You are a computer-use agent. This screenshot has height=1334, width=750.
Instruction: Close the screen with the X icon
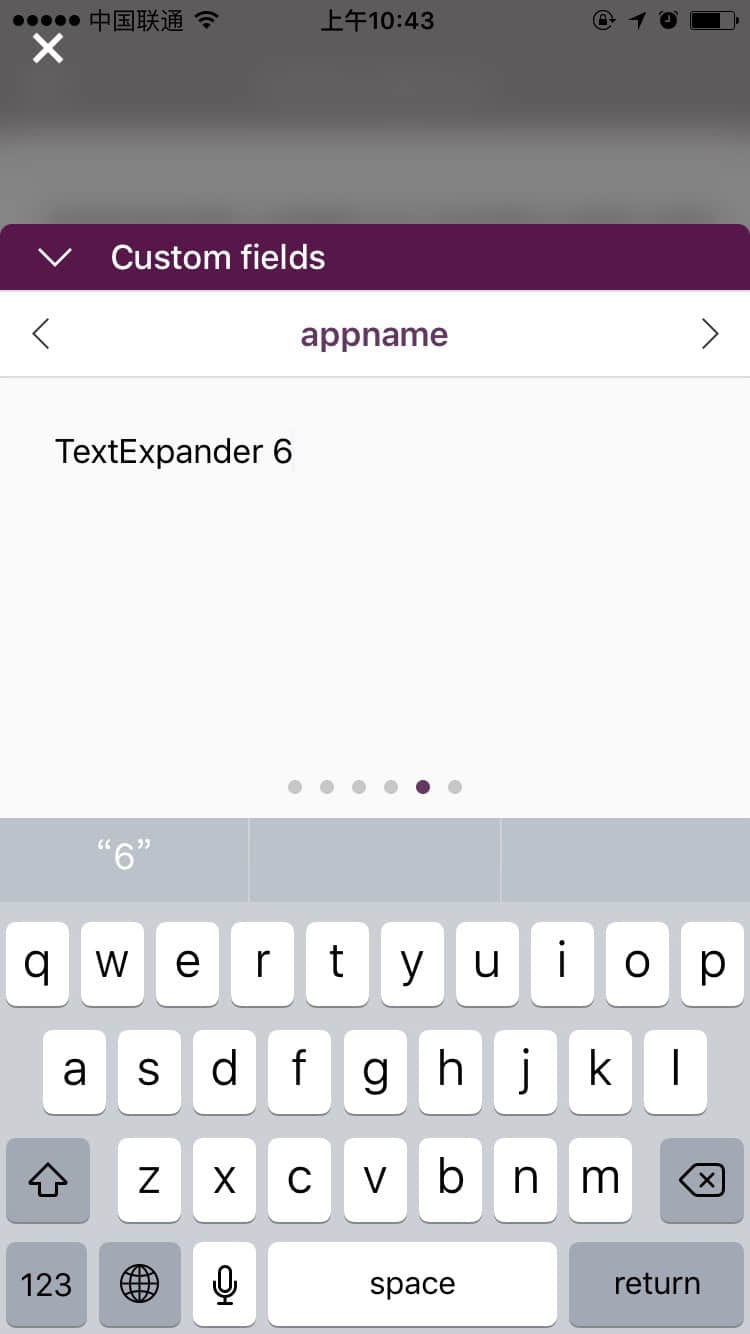47,48
